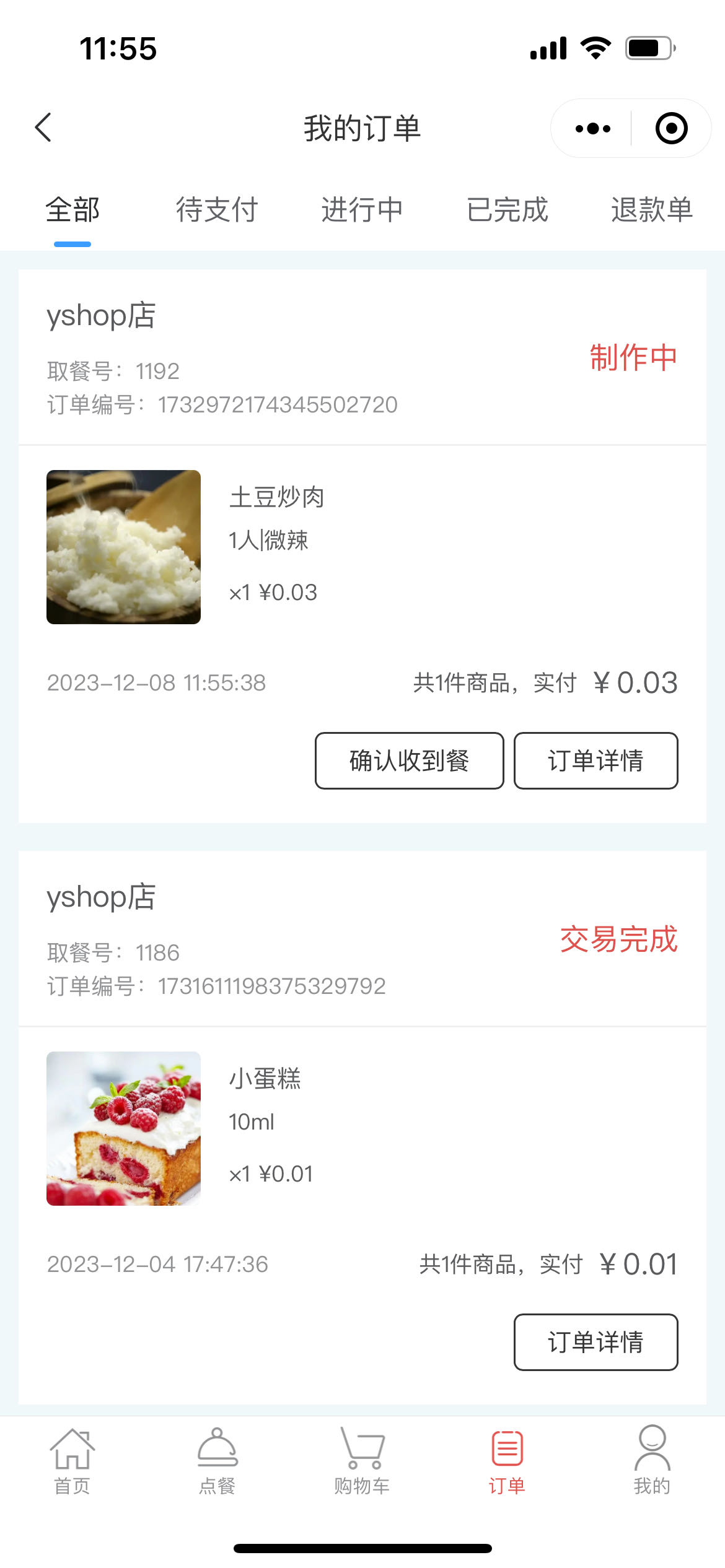View 订单详情 for the 小蛋糕 order

pyautogui.click(x=595, y=1342)
